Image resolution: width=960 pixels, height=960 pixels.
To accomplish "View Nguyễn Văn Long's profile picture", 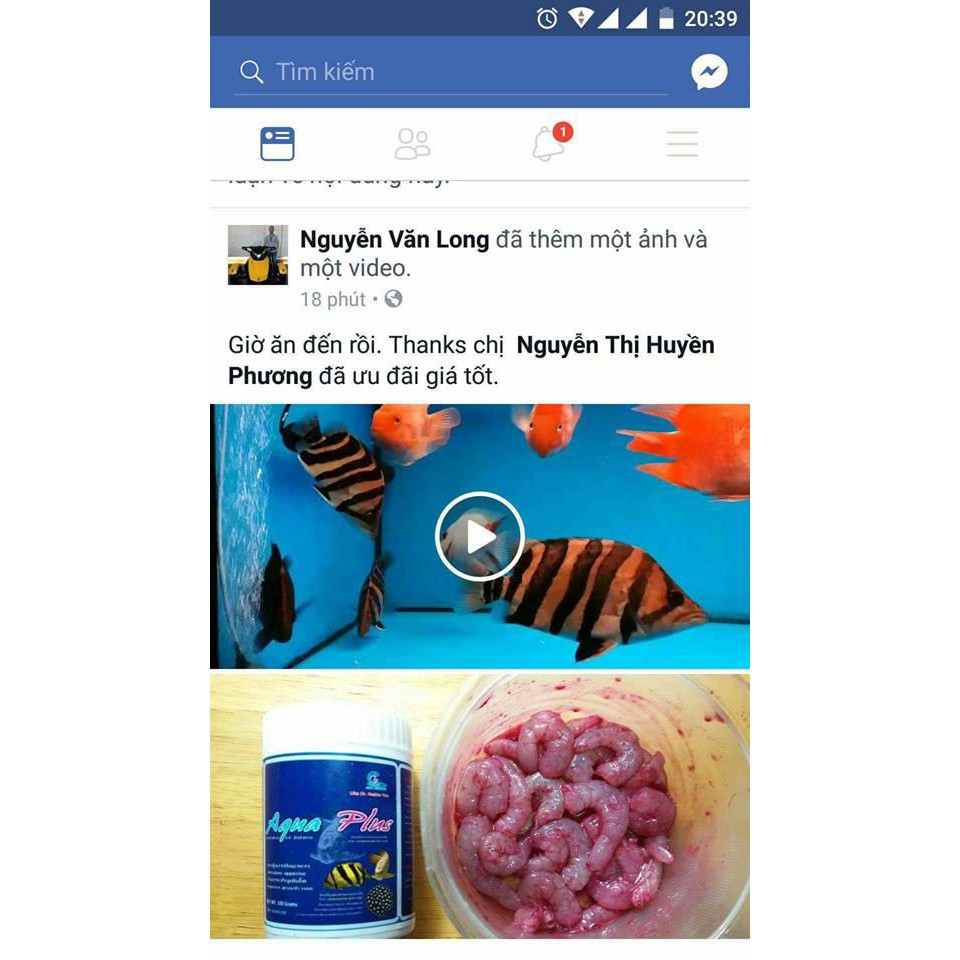I will pyautogui.click(x=258, y=255).
